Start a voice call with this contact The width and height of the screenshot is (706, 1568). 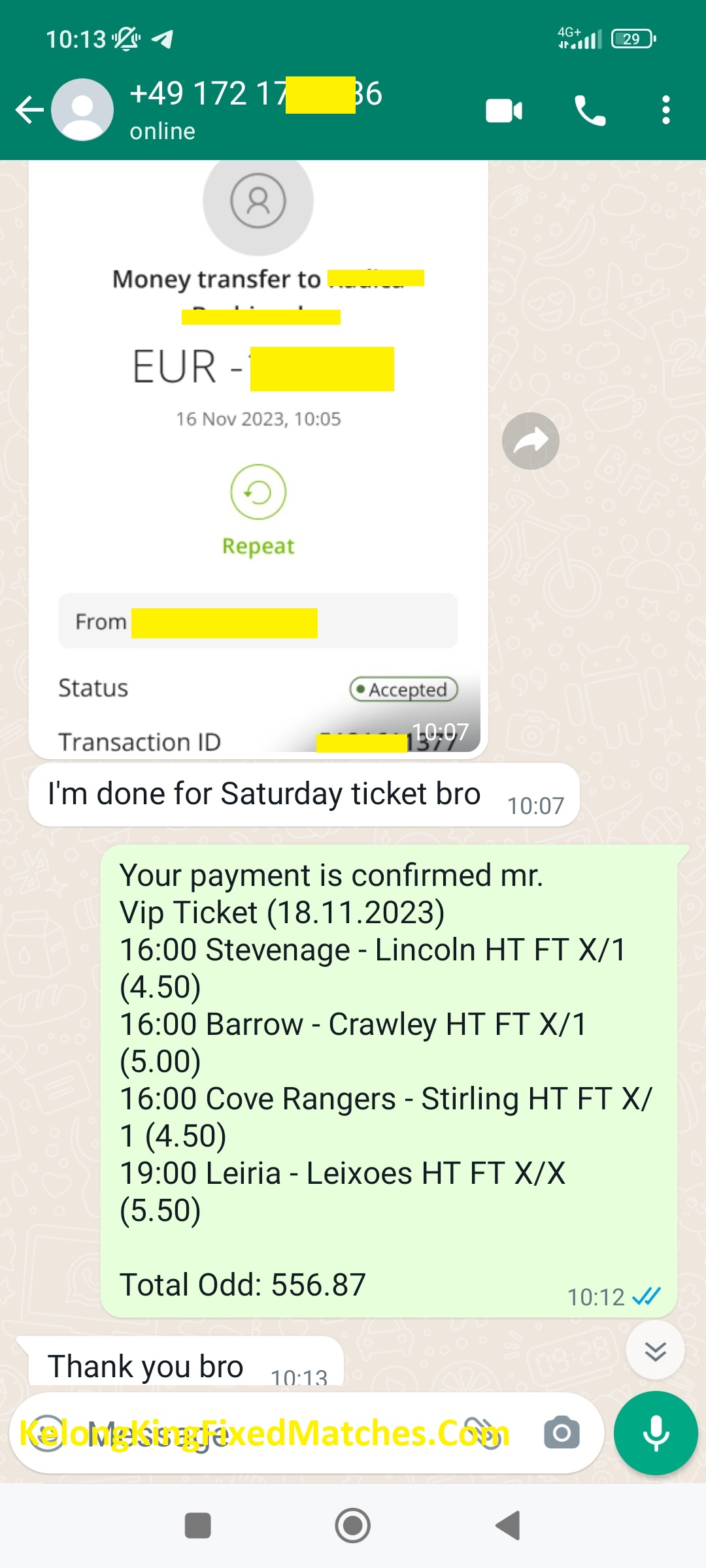(x=590, y=110)
